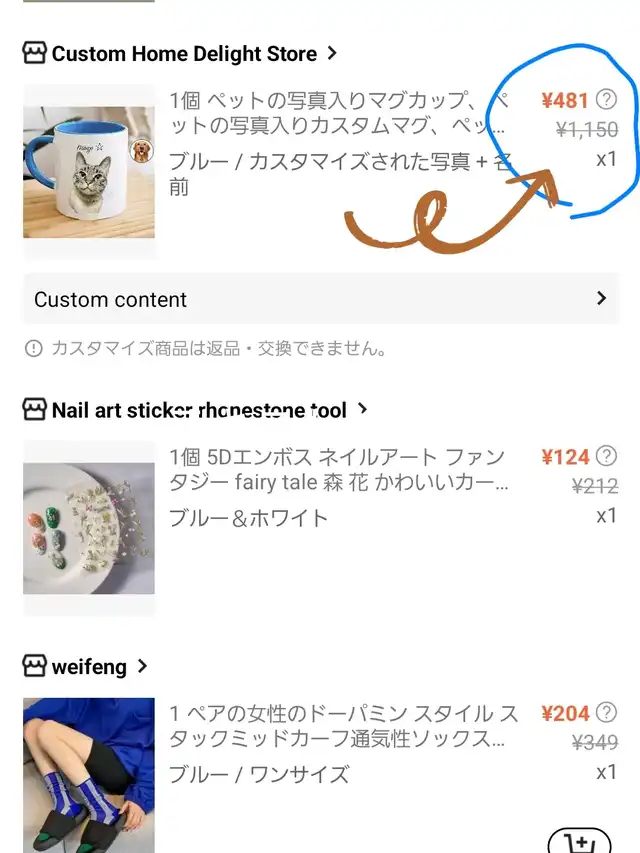
Task: Expand the Custom content row
Action: coord(320,299)
